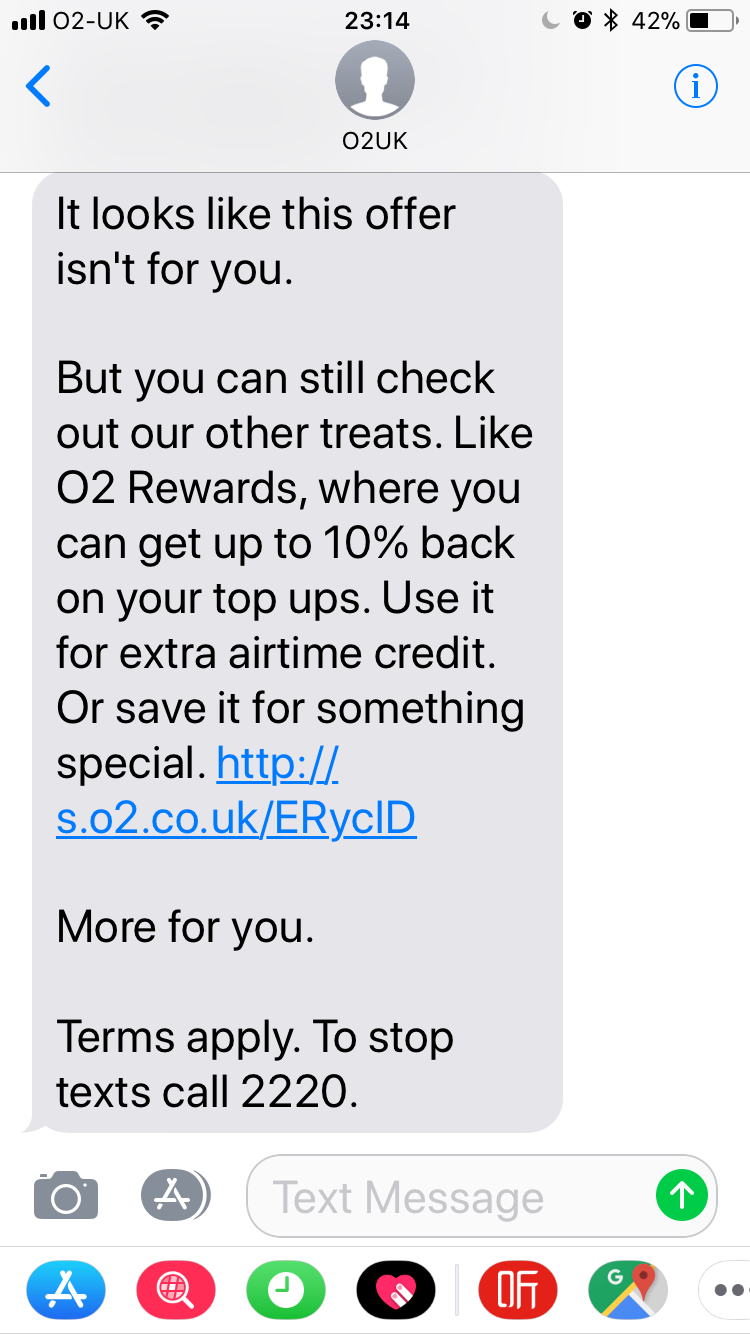Show more iMessage apps

pos(727,1291)
